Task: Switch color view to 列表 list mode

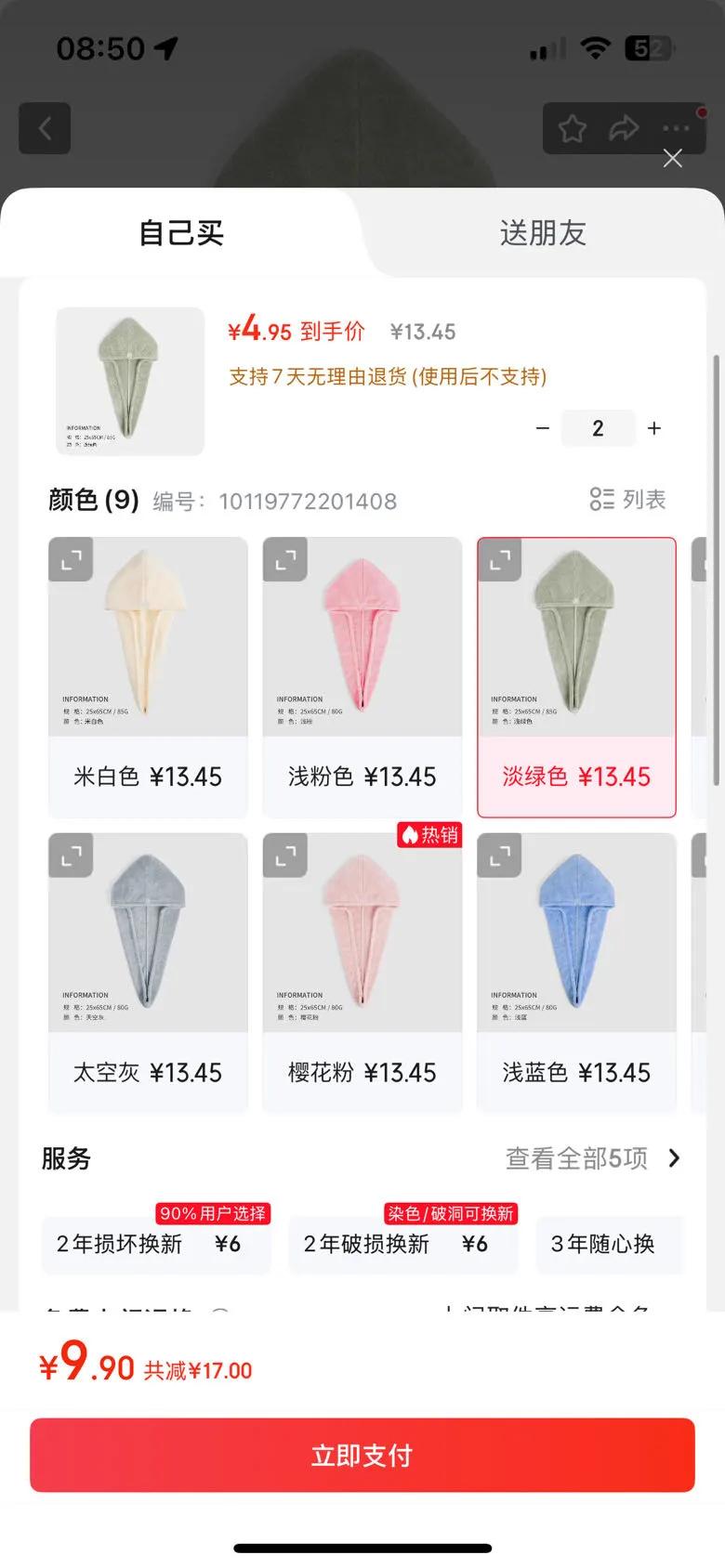Action: click(628, 500)
